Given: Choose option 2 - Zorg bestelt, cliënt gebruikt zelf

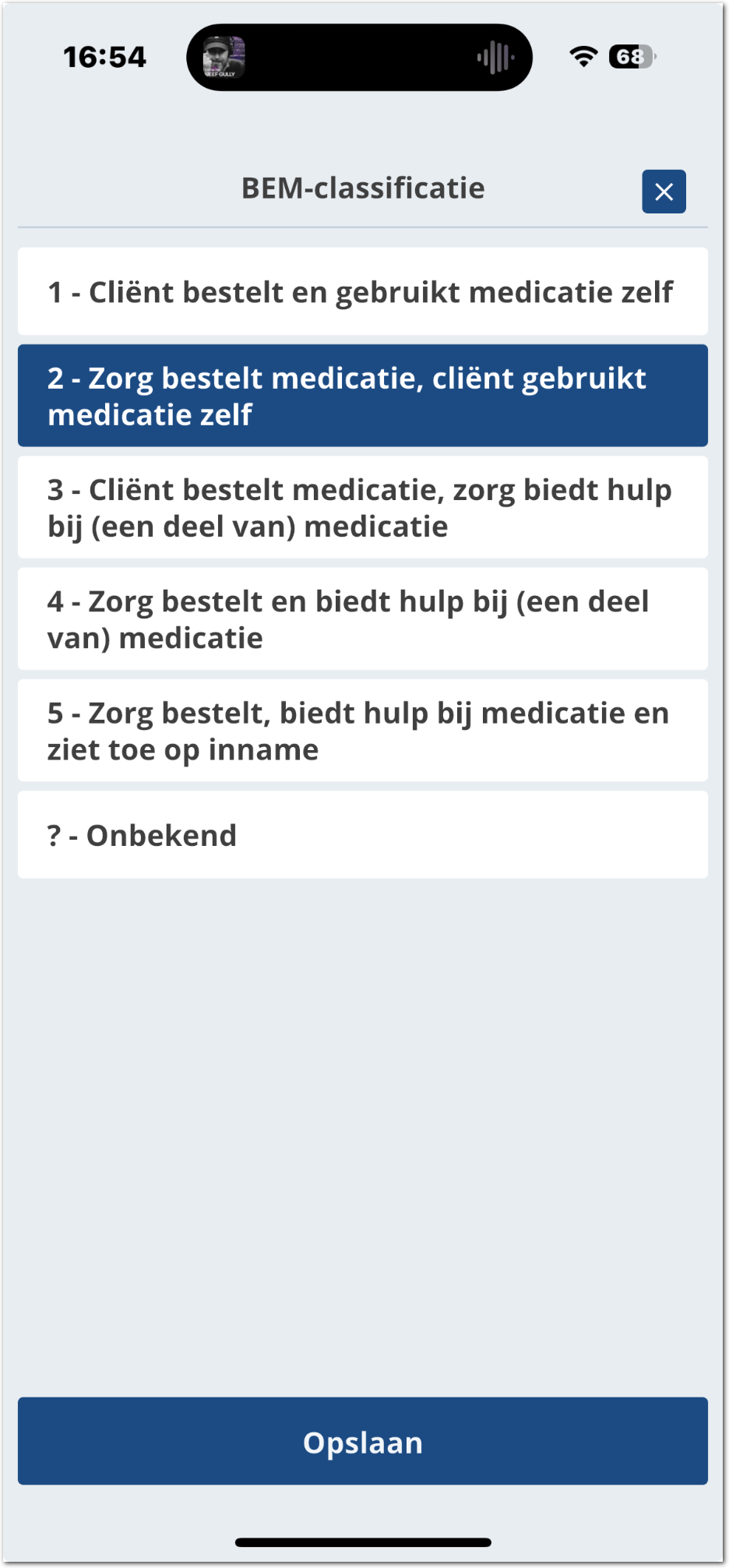Looking at the screenshot, I should pyautogui.click(x=362, y=396).
